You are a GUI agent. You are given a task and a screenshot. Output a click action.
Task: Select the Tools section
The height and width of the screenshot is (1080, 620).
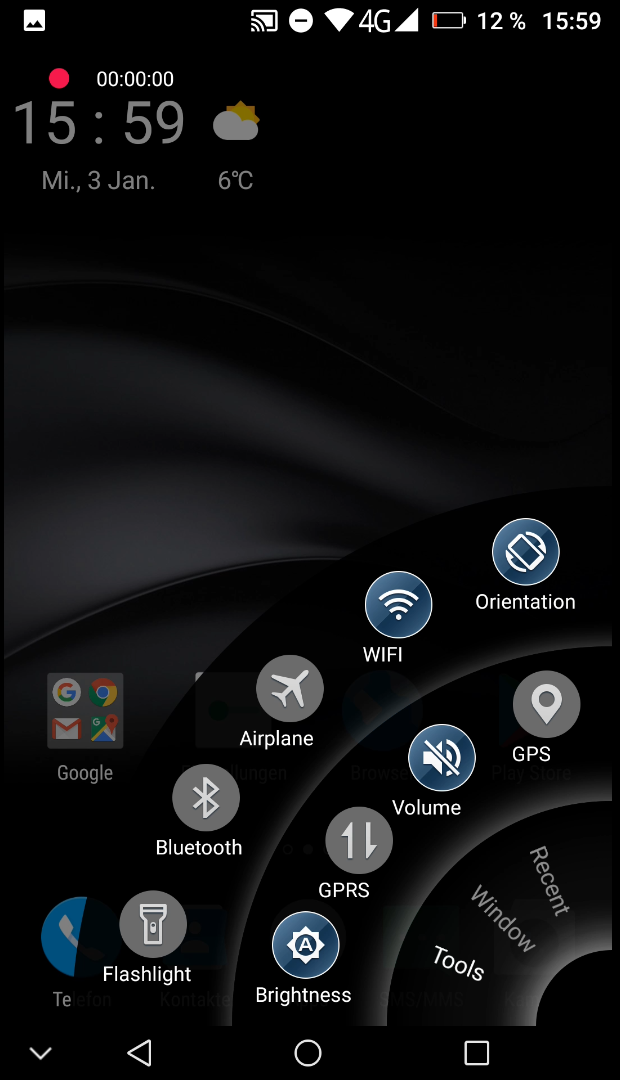point(459,963)
